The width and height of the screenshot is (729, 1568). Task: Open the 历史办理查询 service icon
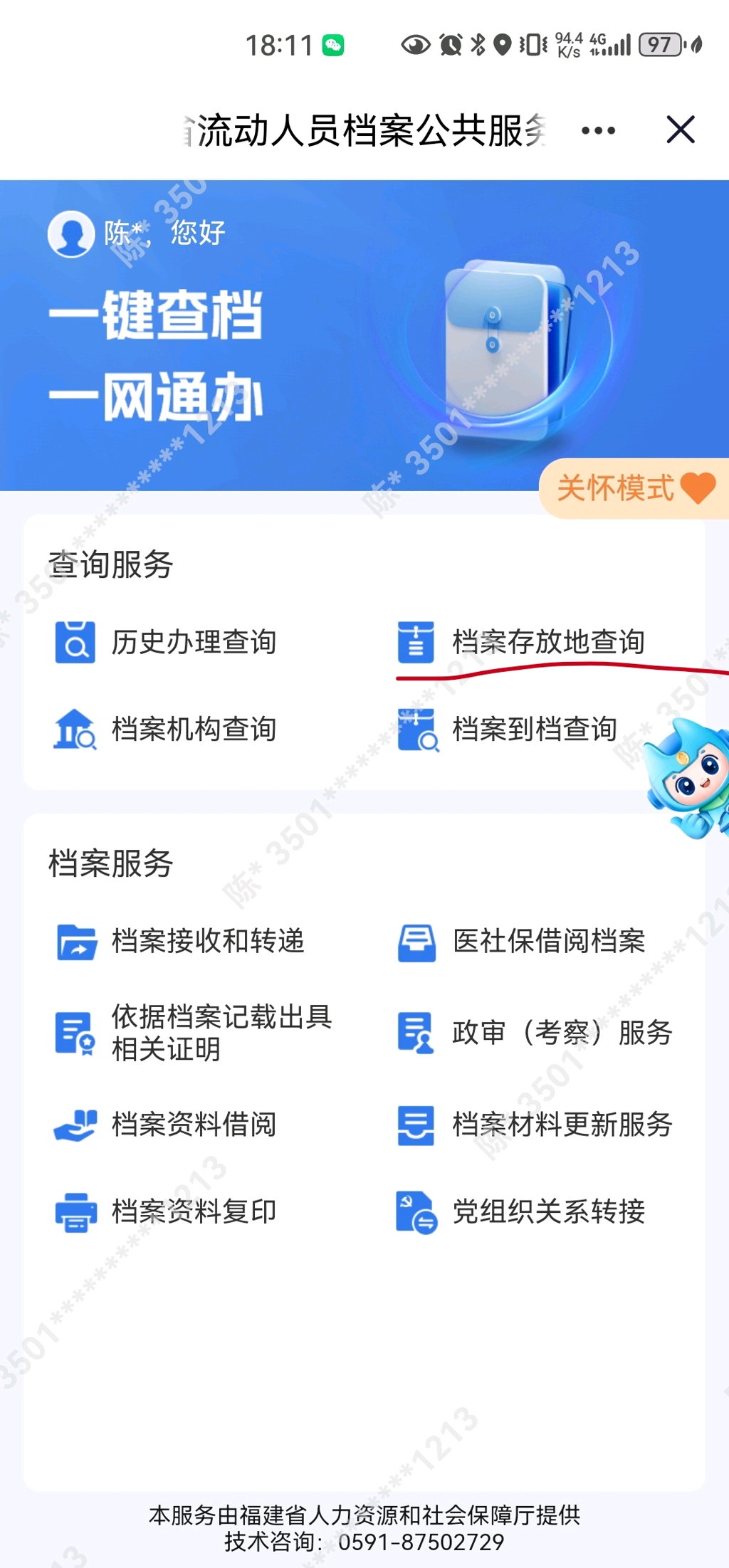tap(75, 642)
